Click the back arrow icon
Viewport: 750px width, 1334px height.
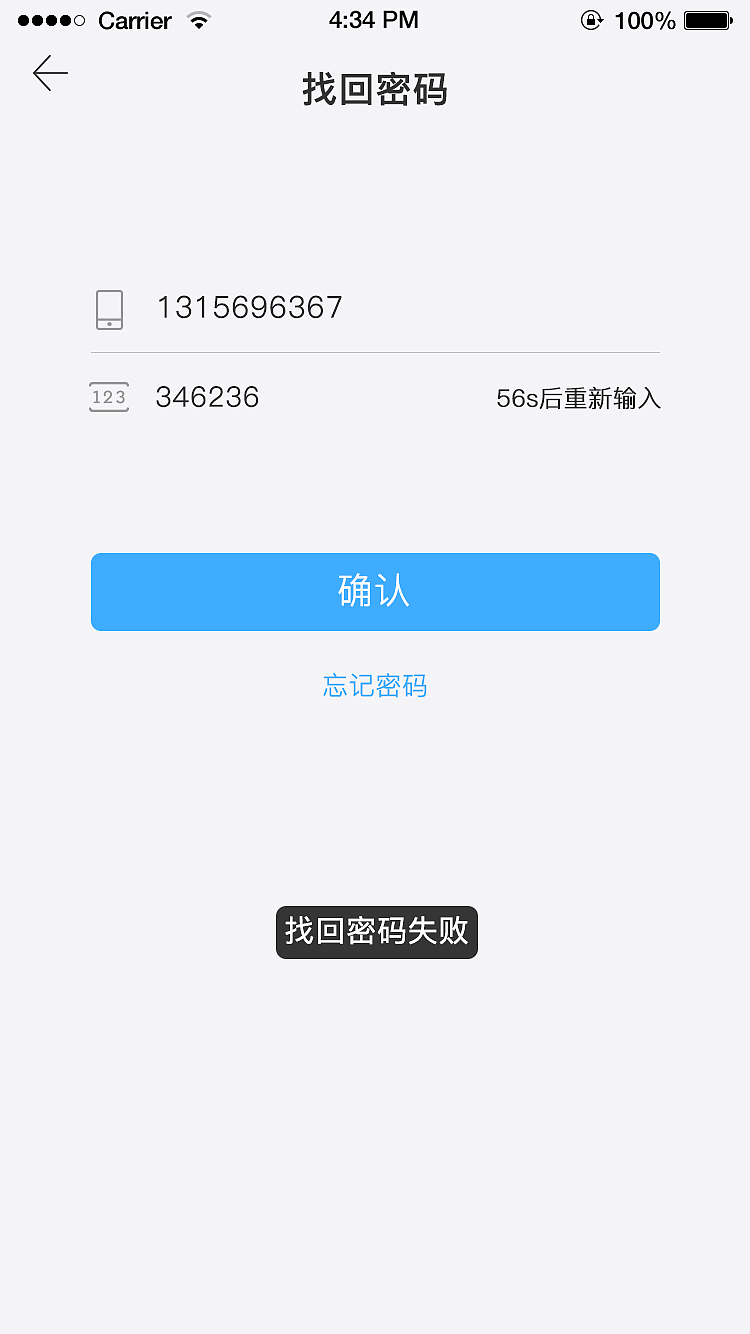coord(49,73)
